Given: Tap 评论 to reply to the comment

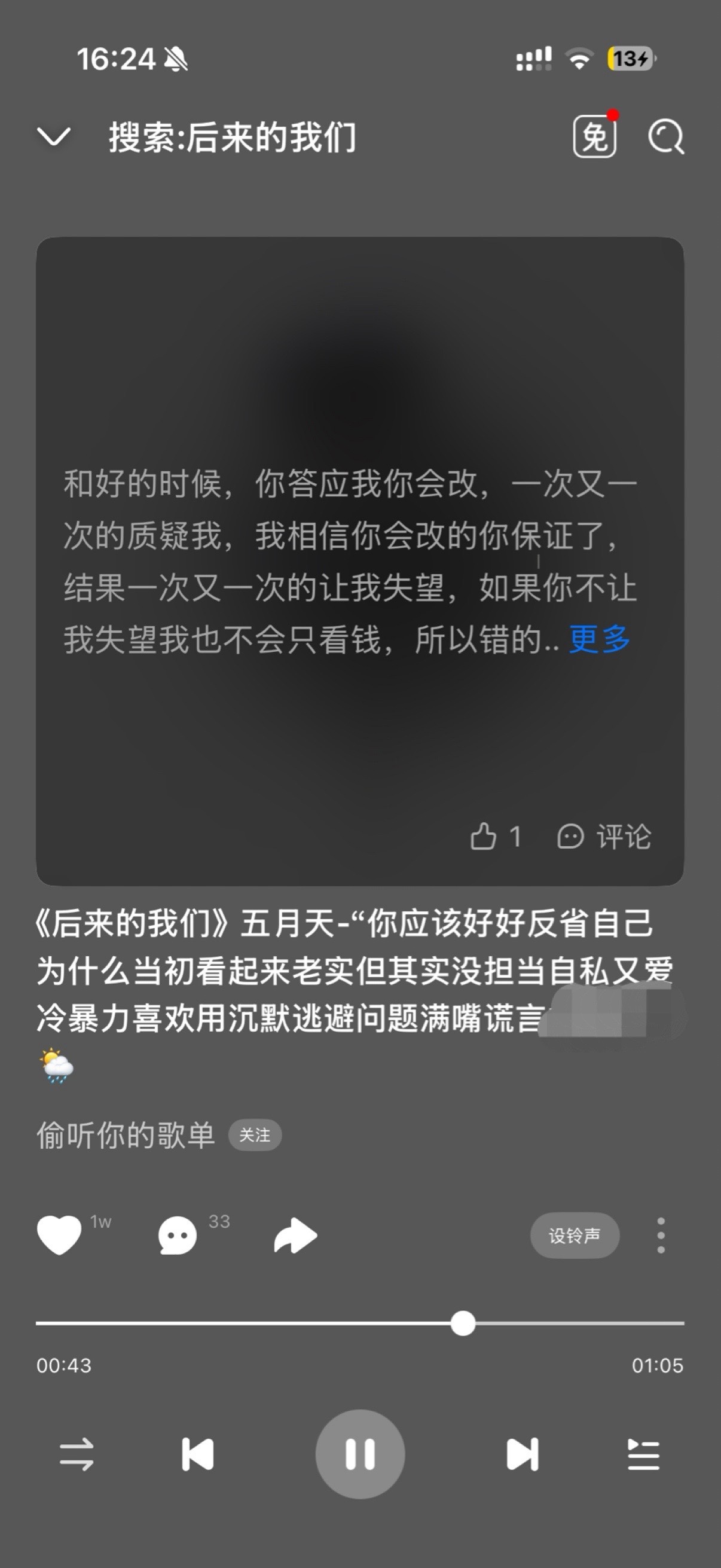Looking at the screenshot, I should 604,836.
